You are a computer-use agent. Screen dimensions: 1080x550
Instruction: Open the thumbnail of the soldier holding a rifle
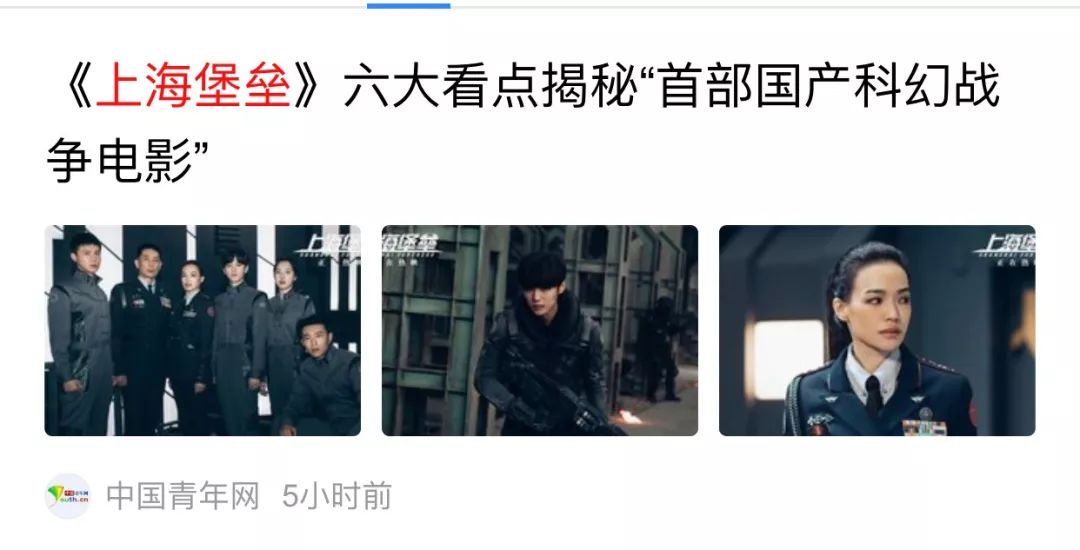[x=539, y=331]
